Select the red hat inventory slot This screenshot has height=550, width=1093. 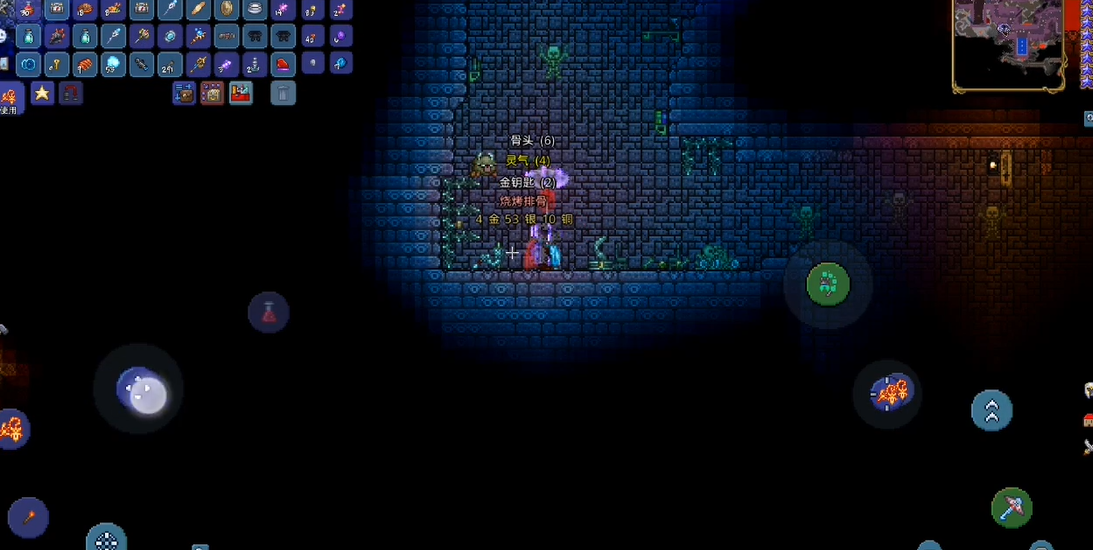click(283, 64)
